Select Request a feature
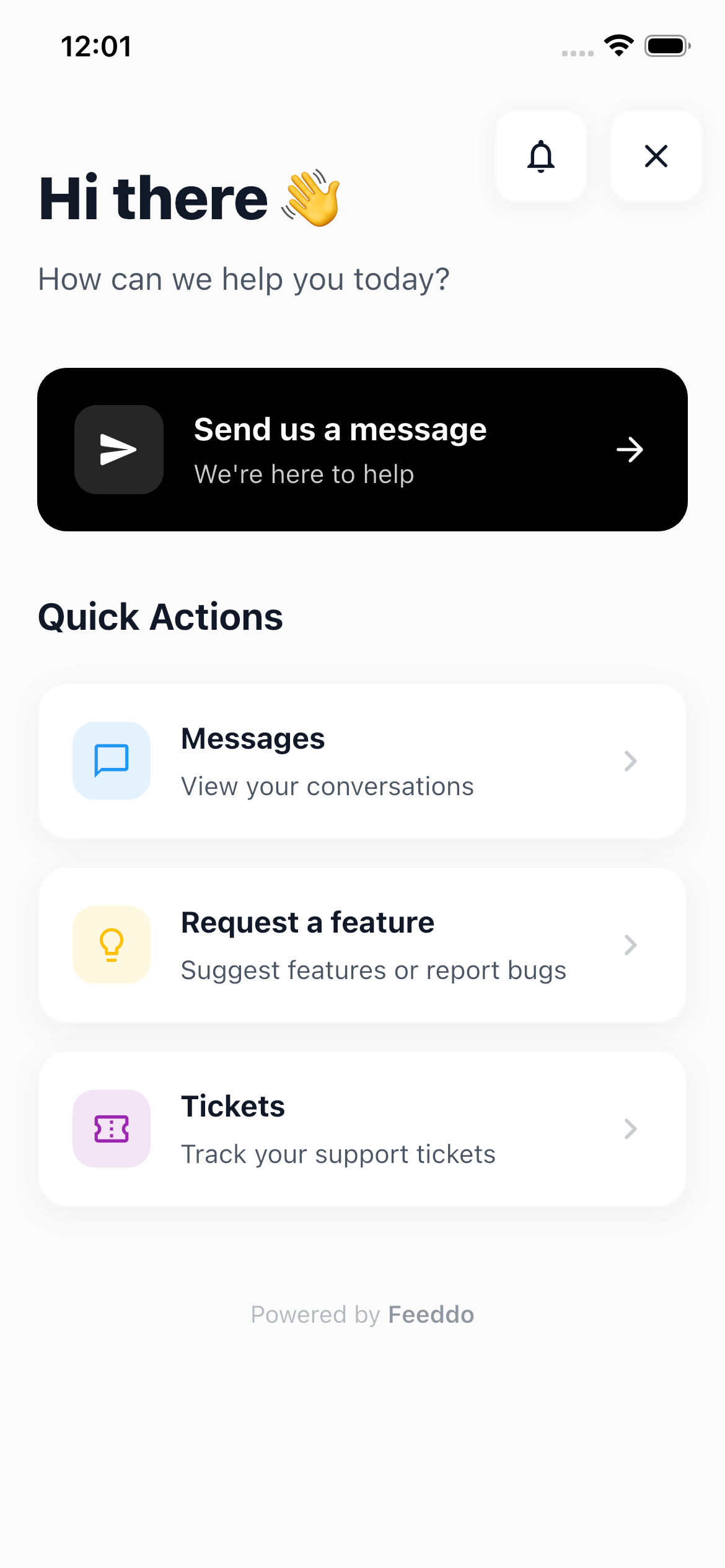The height and width of the screenshot is (1568, 725). point(362,944)
